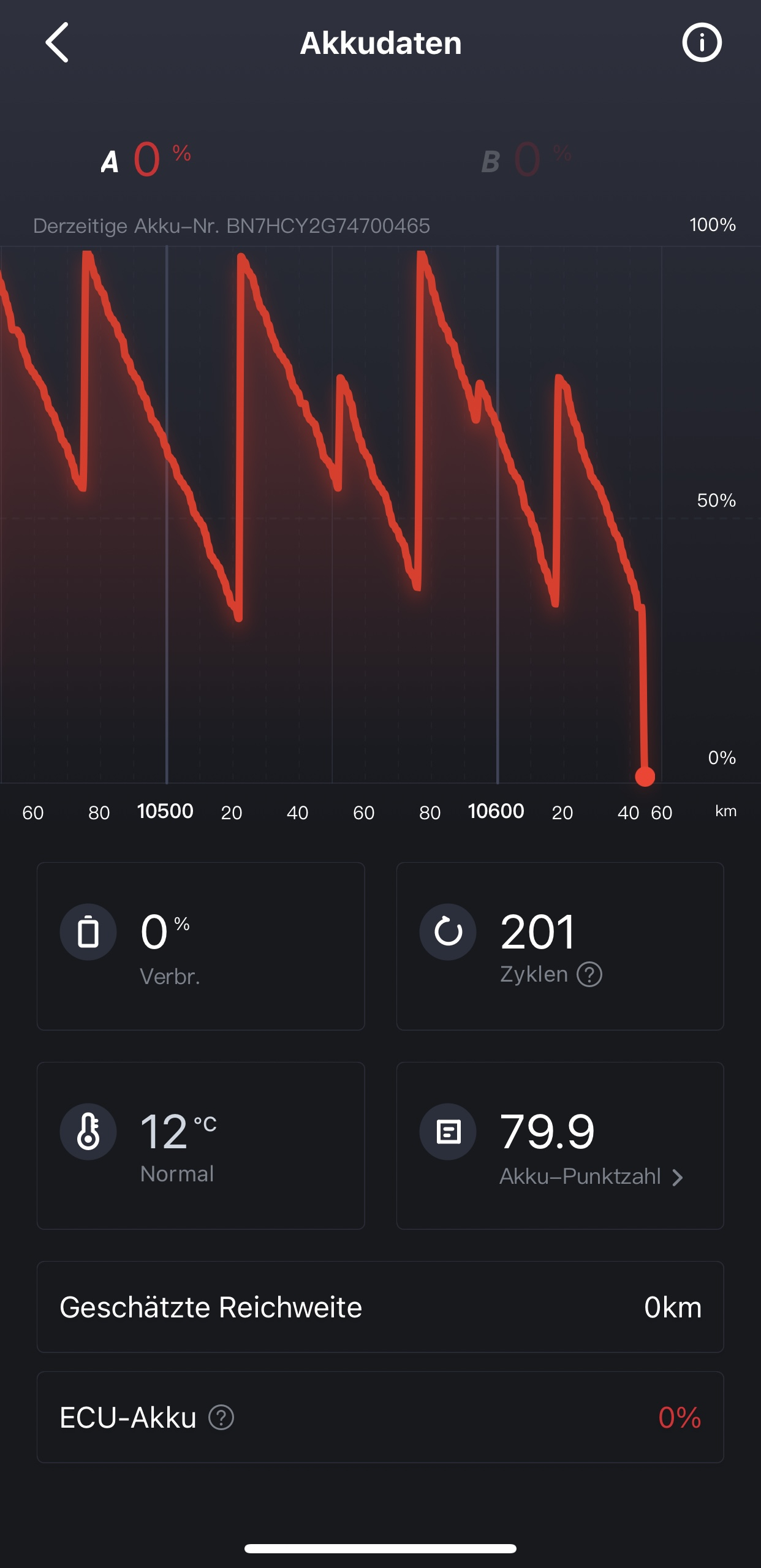Open help icon next to ECU-Akku
Viewport: 761px width, 1568px height.
coord(221,1417)
